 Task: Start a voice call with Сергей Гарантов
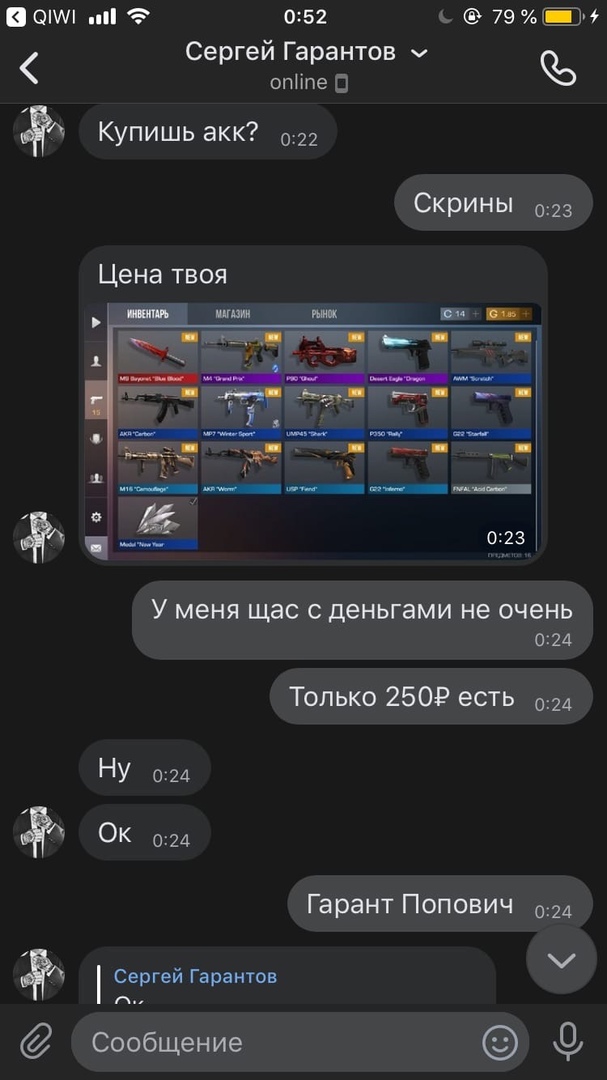[x=557, y=67]
